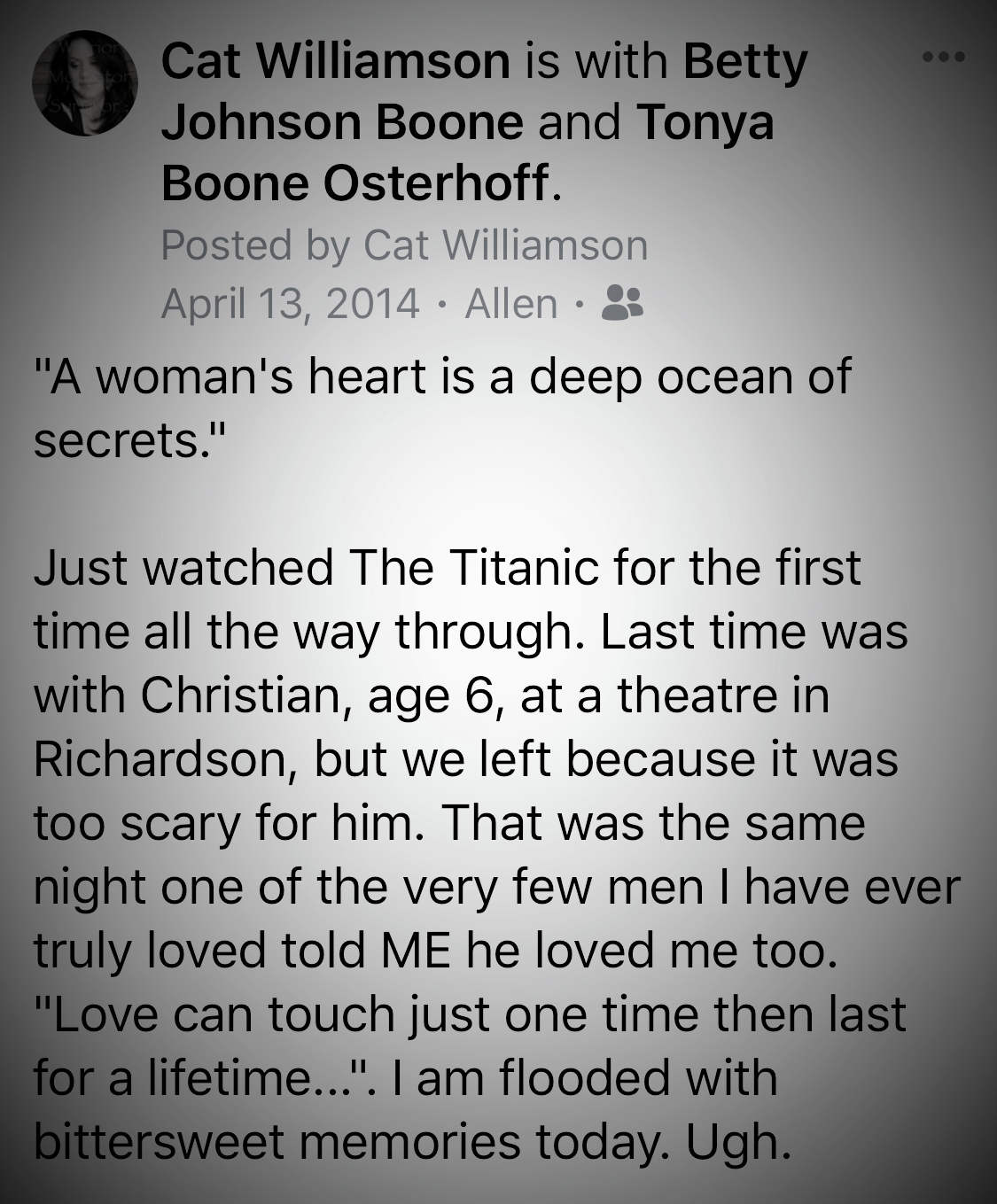Check the friends audience icon
This screenshot has width=997, height=1204.
[x=622, y=303]
